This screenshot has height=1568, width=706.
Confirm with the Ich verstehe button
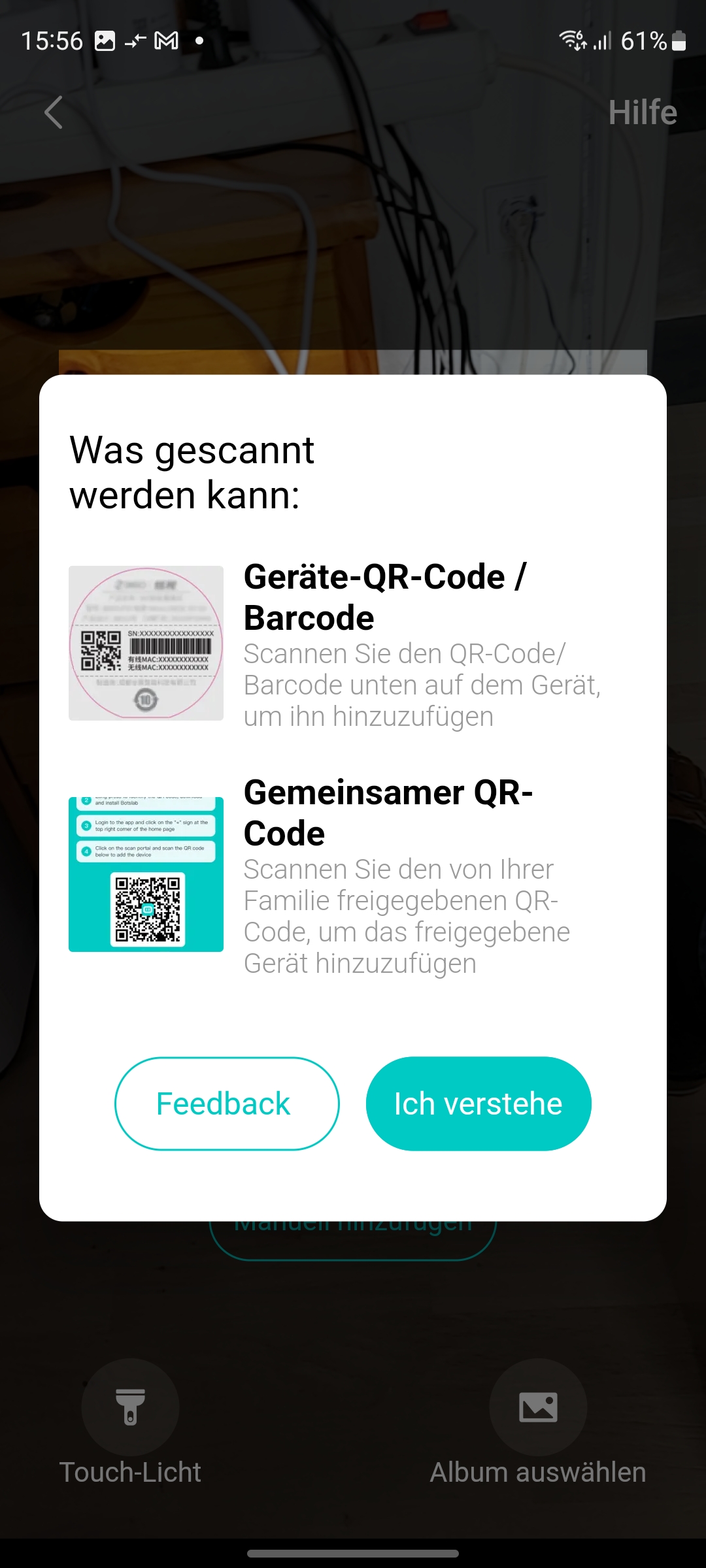479,1103
